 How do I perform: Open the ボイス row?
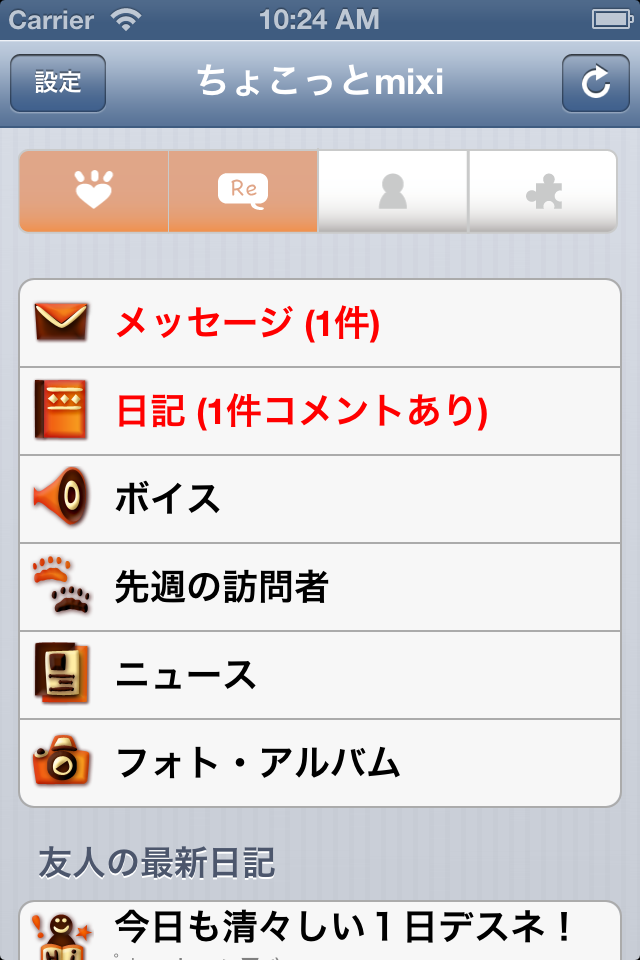tap(320, 499)
